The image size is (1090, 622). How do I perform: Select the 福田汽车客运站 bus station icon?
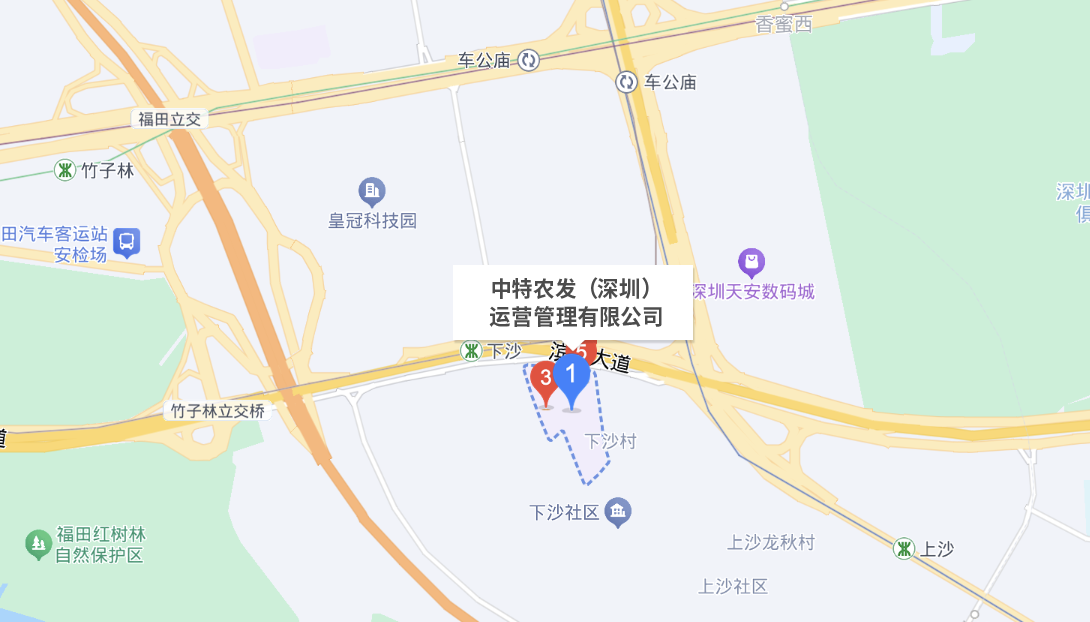tap(127, 241)
